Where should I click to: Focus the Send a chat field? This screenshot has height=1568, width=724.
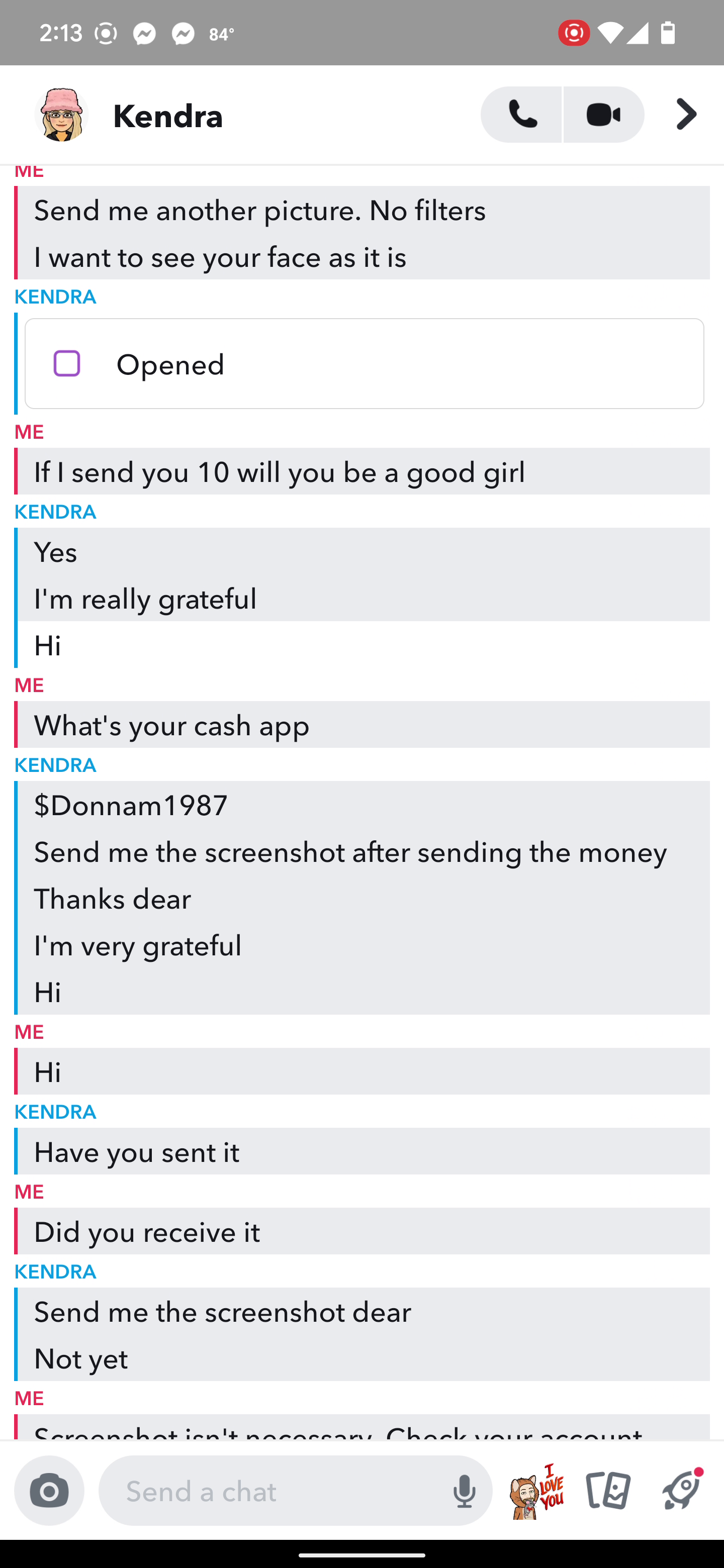pyautogui.click(x=274, y=1491)
